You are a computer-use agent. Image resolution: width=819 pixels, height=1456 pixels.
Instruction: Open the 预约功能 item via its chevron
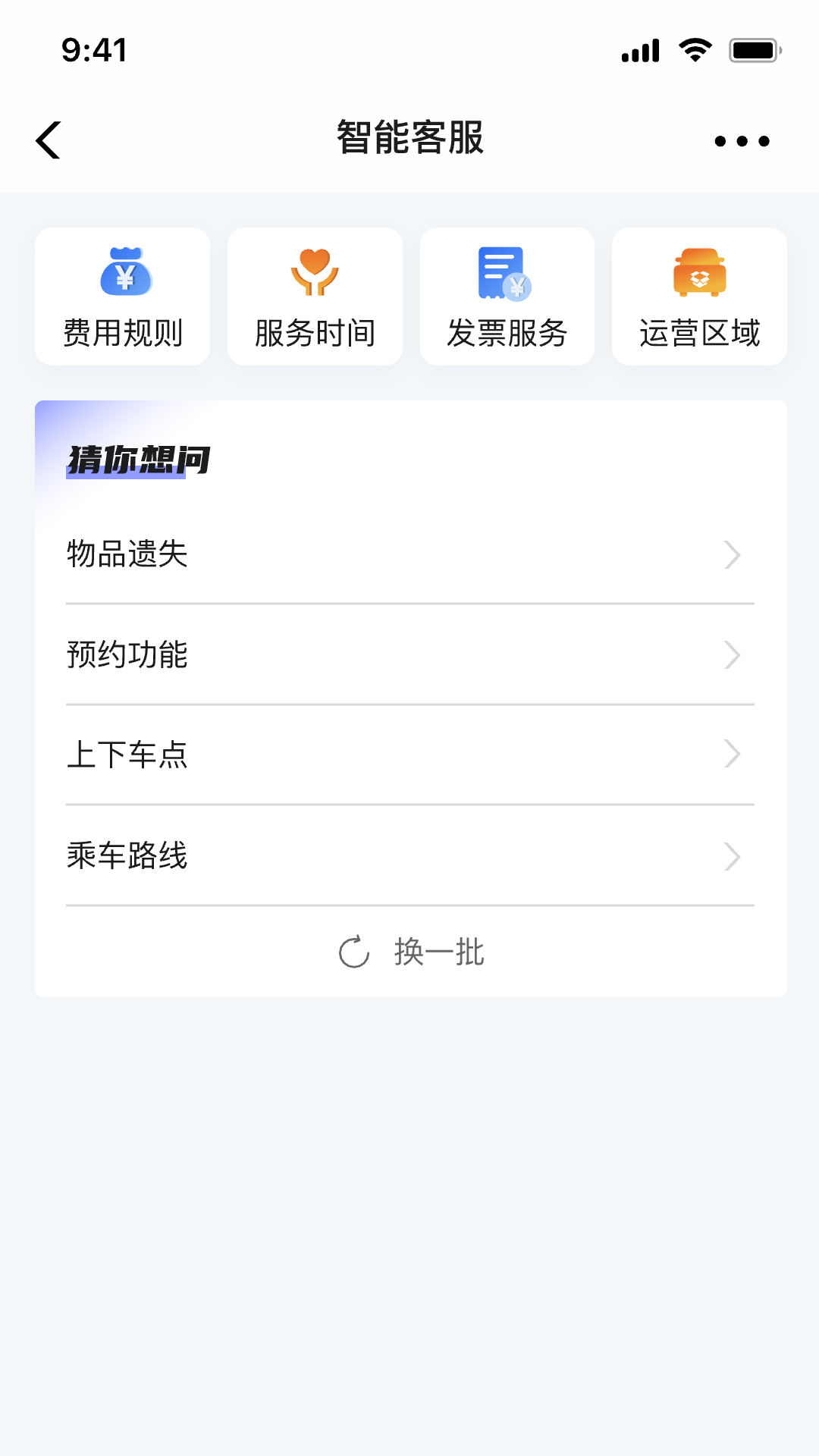[x=733, y=654]
